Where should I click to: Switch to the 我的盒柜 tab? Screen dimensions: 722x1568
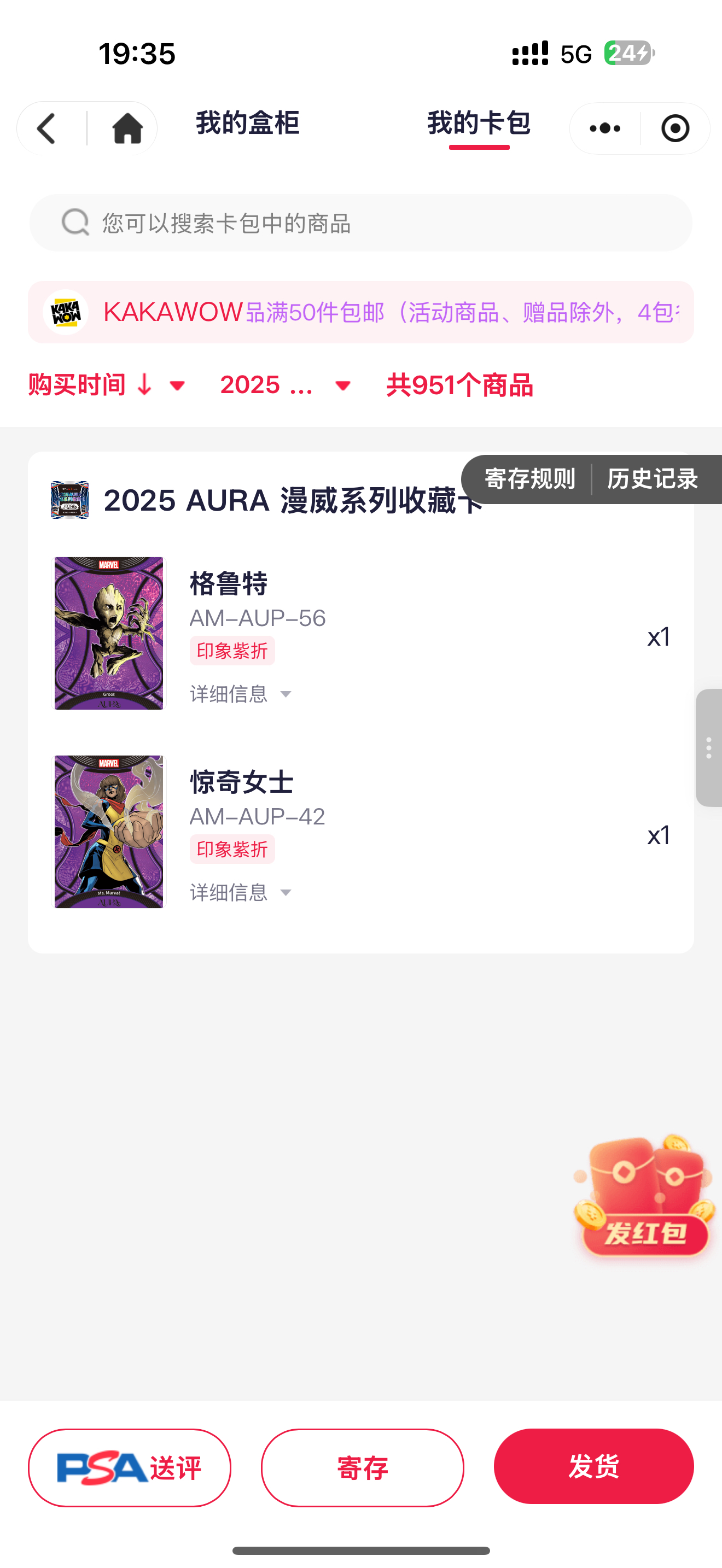[x=247, y=124]
